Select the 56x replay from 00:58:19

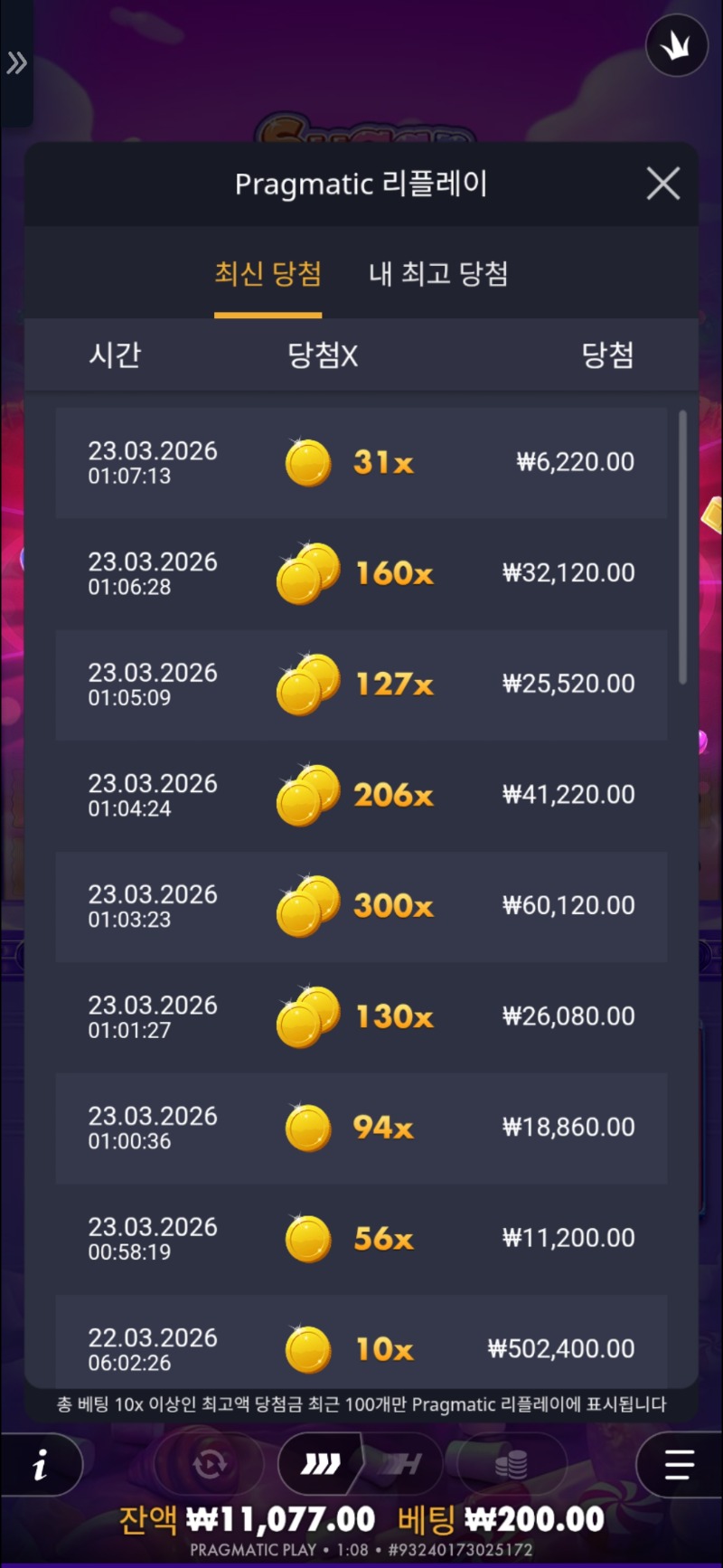pyautogui.click(x=361, y=1239)
